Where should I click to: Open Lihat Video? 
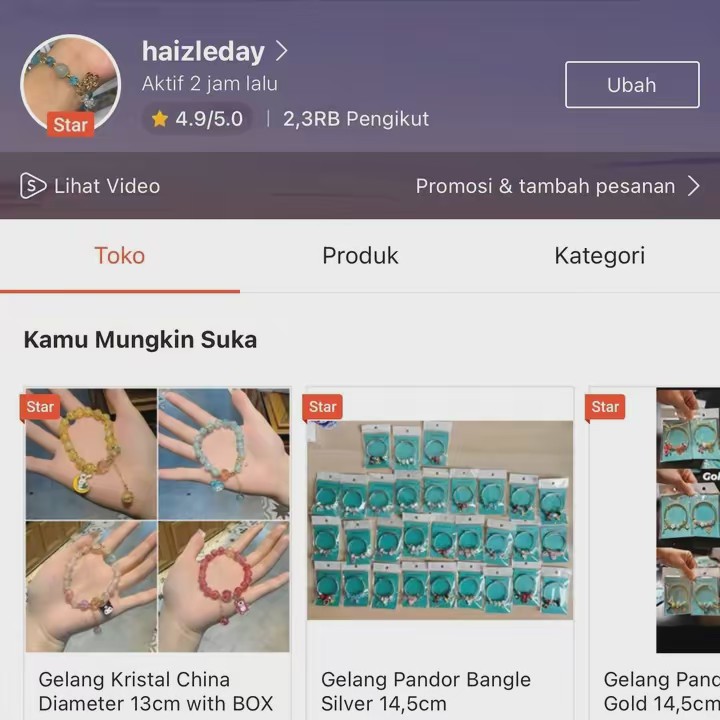pos(90,186)
